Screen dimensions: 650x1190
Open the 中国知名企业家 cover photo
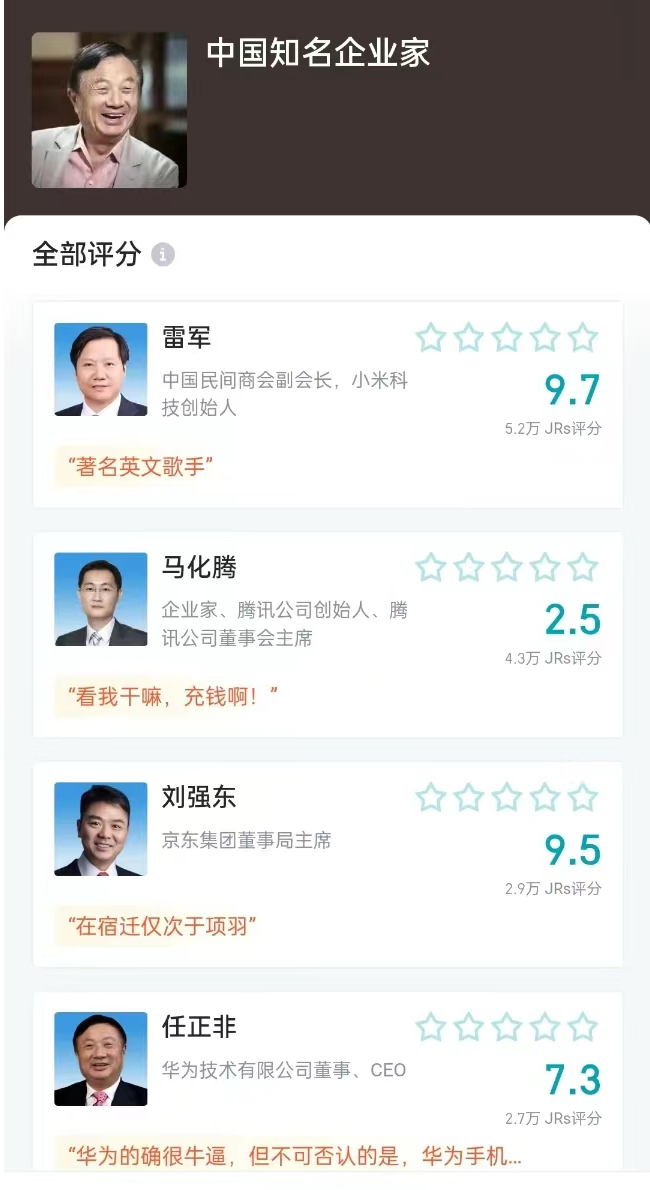coord(109,110)
